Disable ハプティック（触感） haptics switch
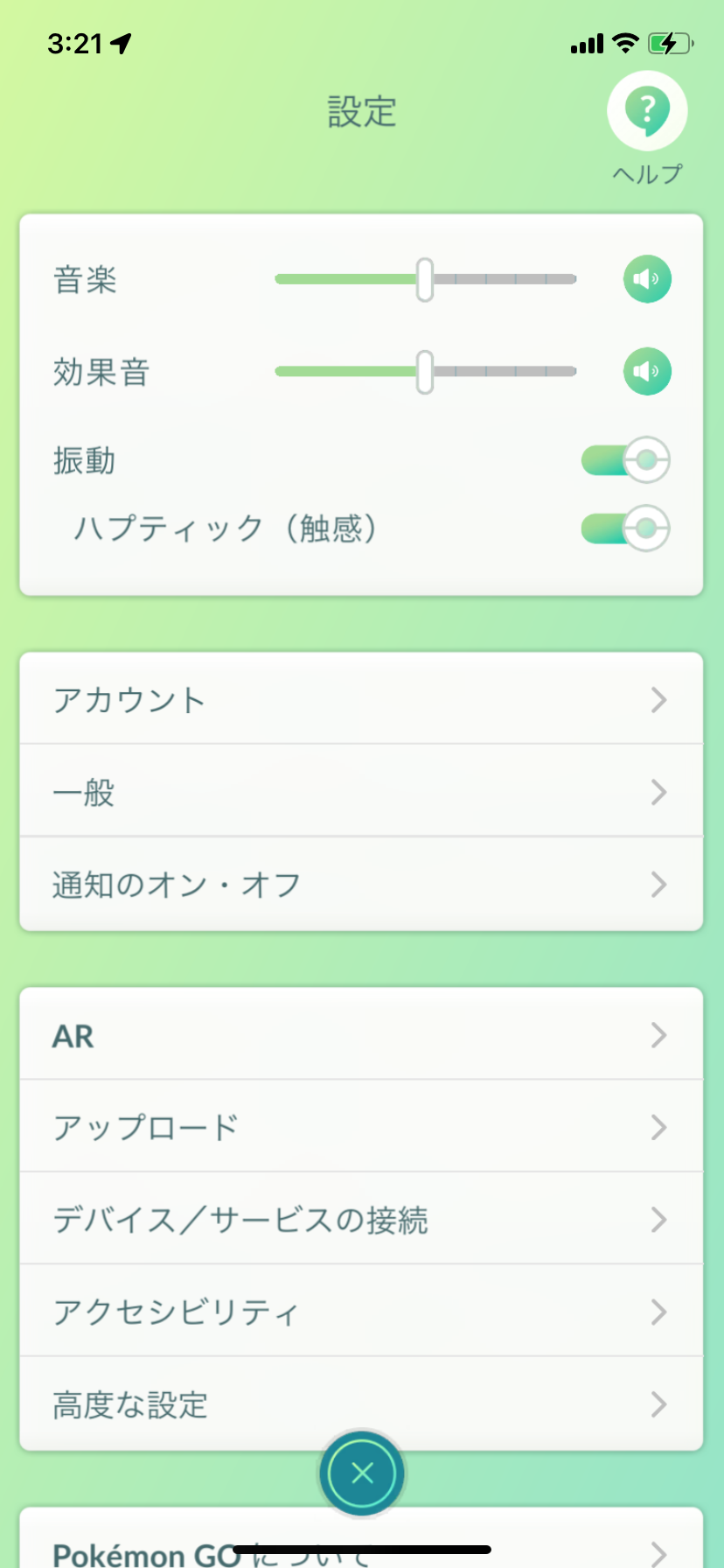 click(x=626, y=528)
